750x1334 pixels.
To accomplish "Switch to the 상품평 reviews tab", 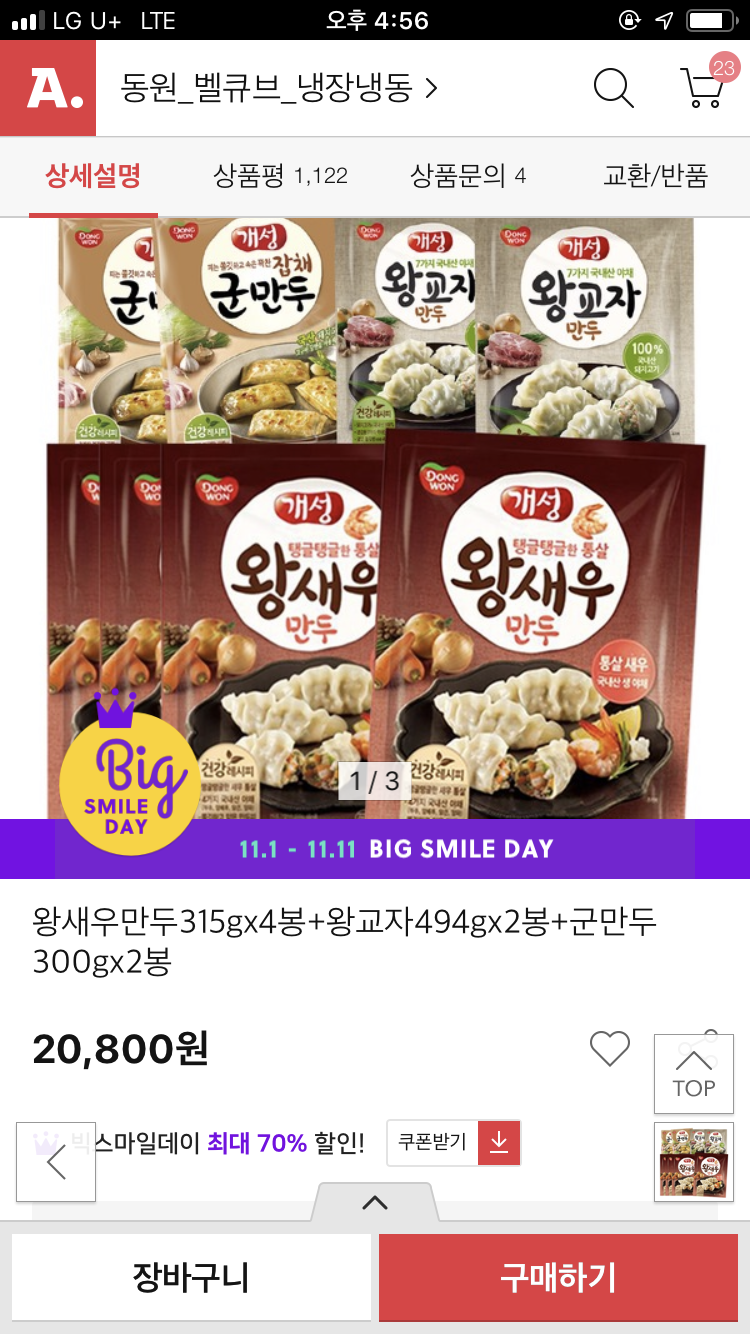I will click(x=280, y=177).
